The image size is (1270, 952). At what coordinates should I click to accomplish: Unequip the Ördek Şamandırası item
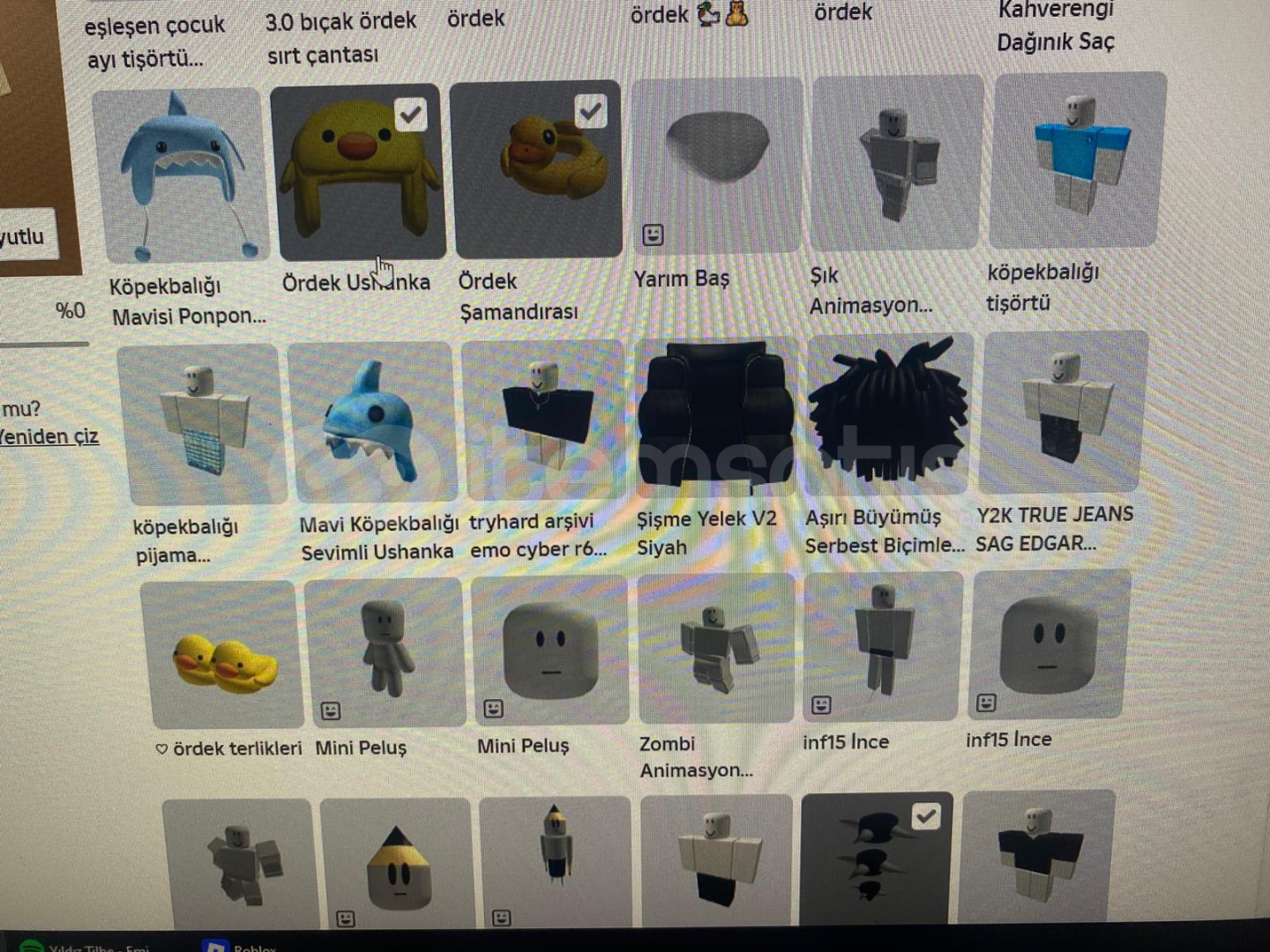pos(536,169)
